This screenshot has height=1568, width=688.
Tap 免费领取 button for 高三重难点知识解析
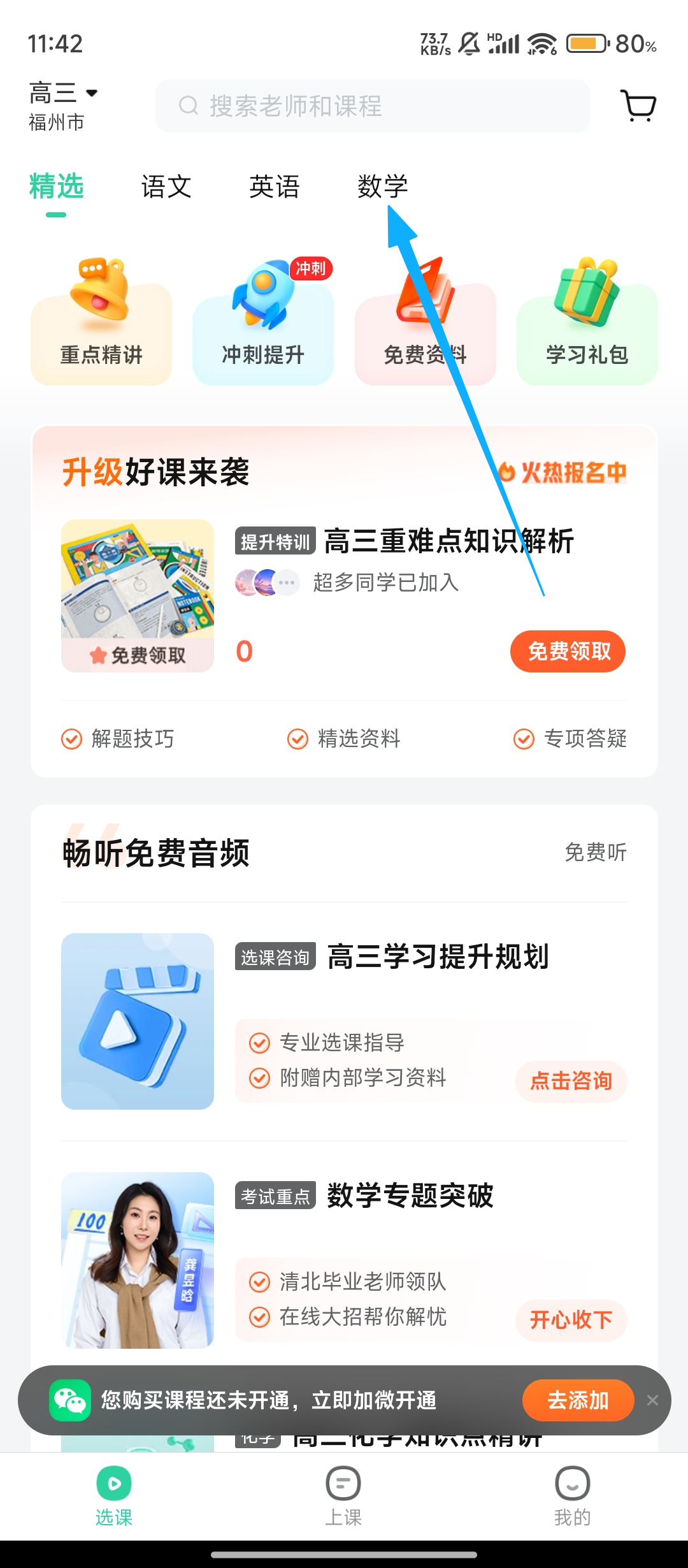568,651
